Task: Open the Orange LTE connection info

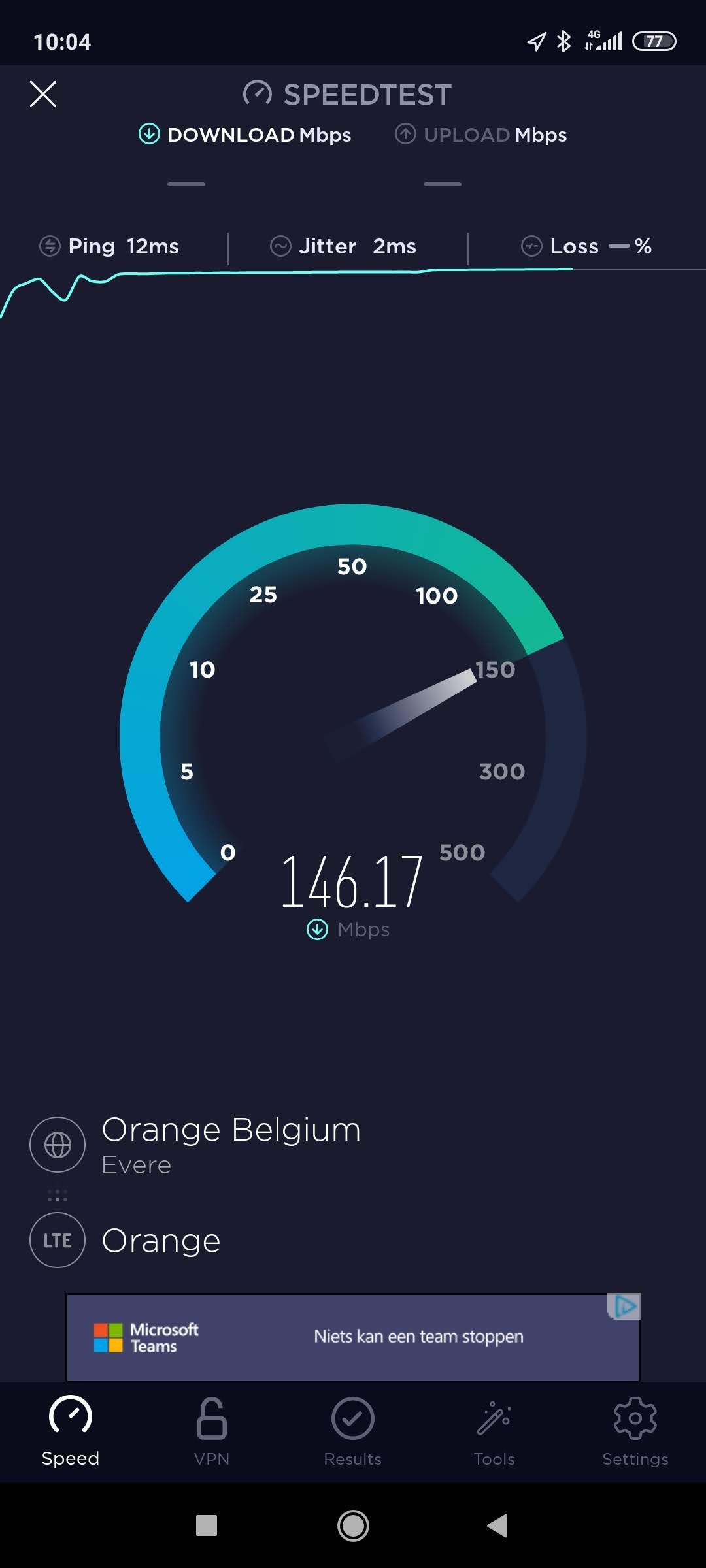Action: pyautogui.click(x=161, y=1240)
